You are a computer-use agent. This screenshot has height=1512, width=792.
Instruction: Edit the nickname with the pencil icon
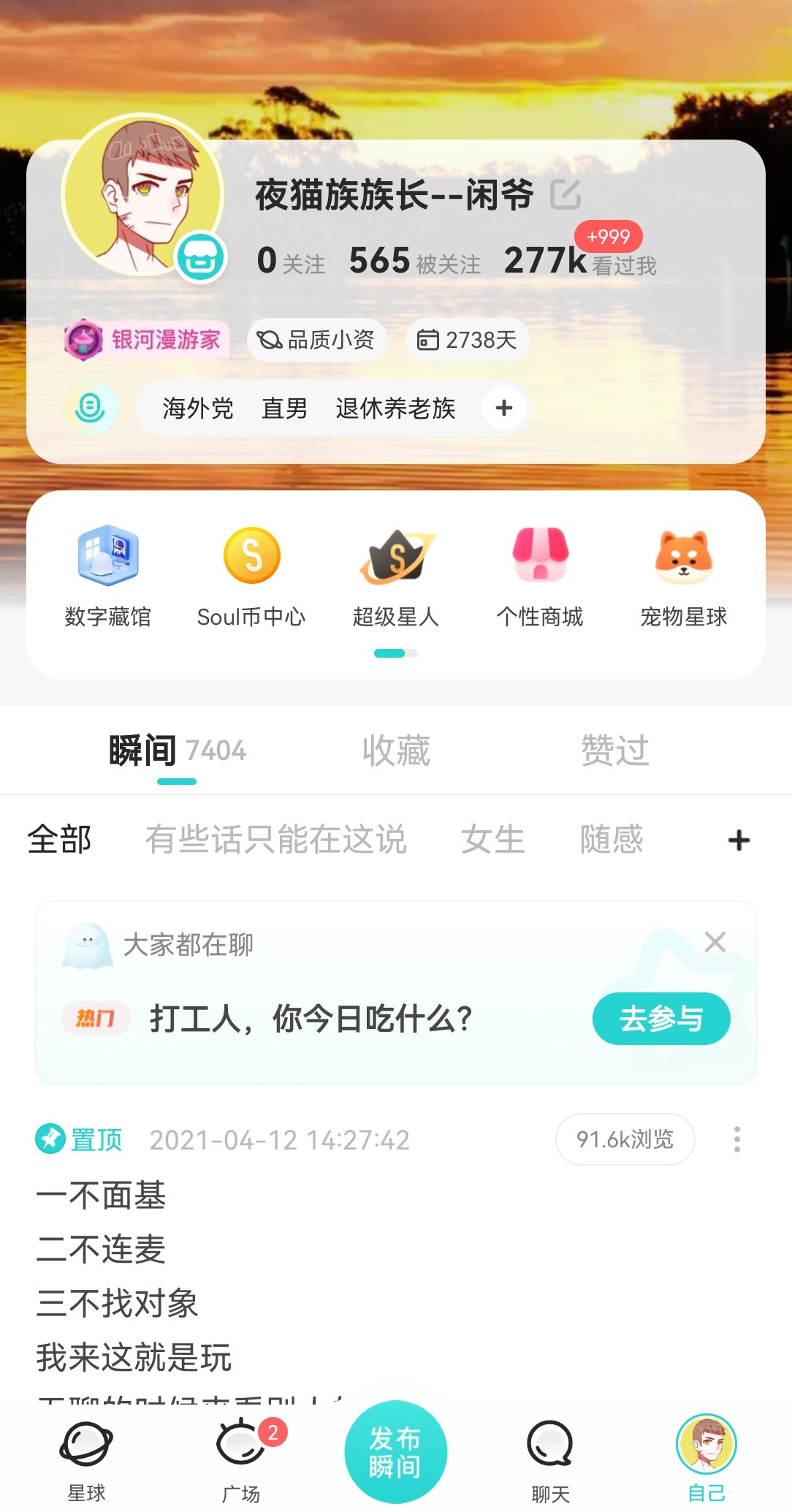[566, 194]
